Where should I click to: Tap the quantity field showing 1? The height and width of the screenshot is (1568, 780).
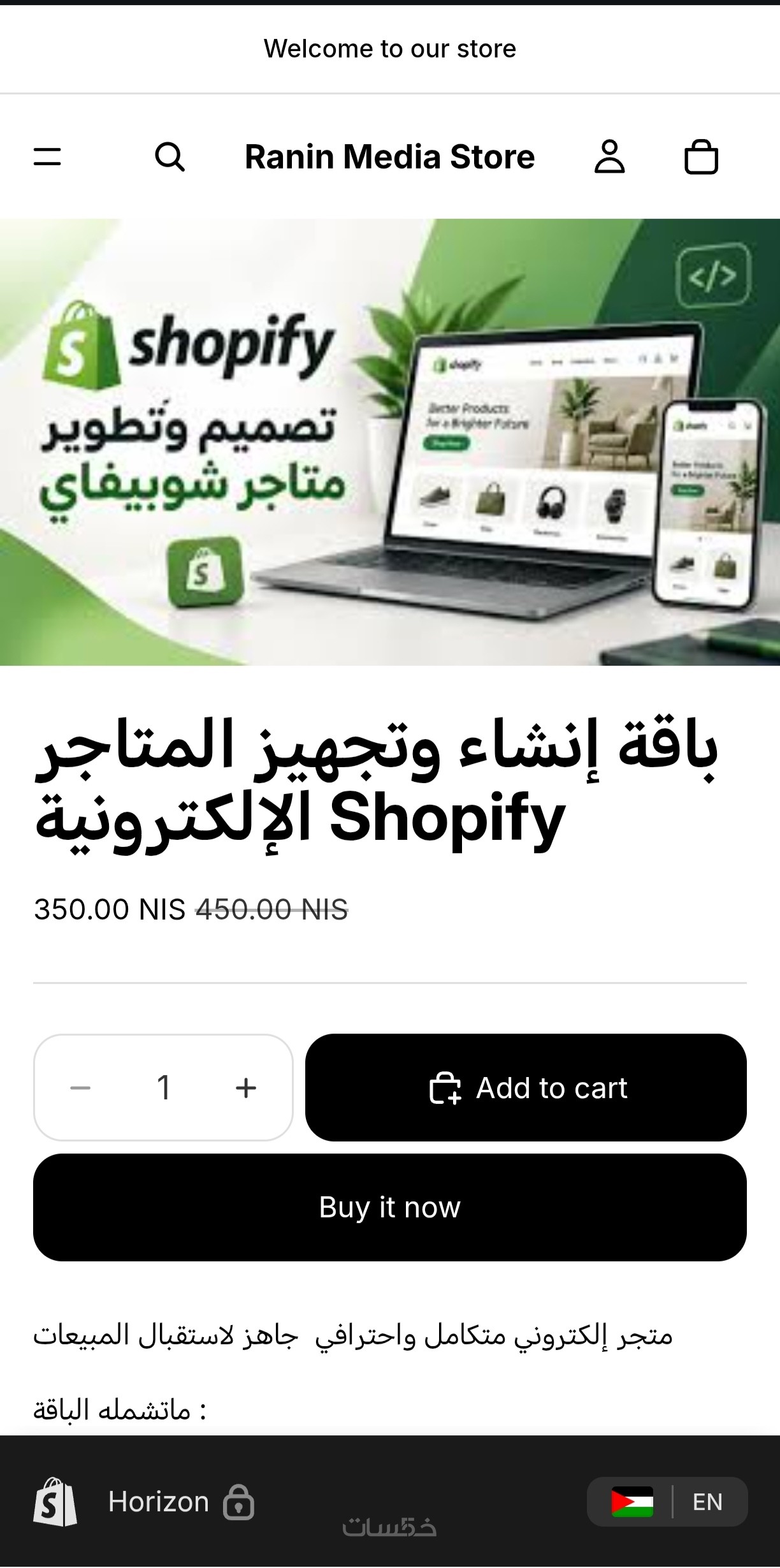coord(163,1088)
